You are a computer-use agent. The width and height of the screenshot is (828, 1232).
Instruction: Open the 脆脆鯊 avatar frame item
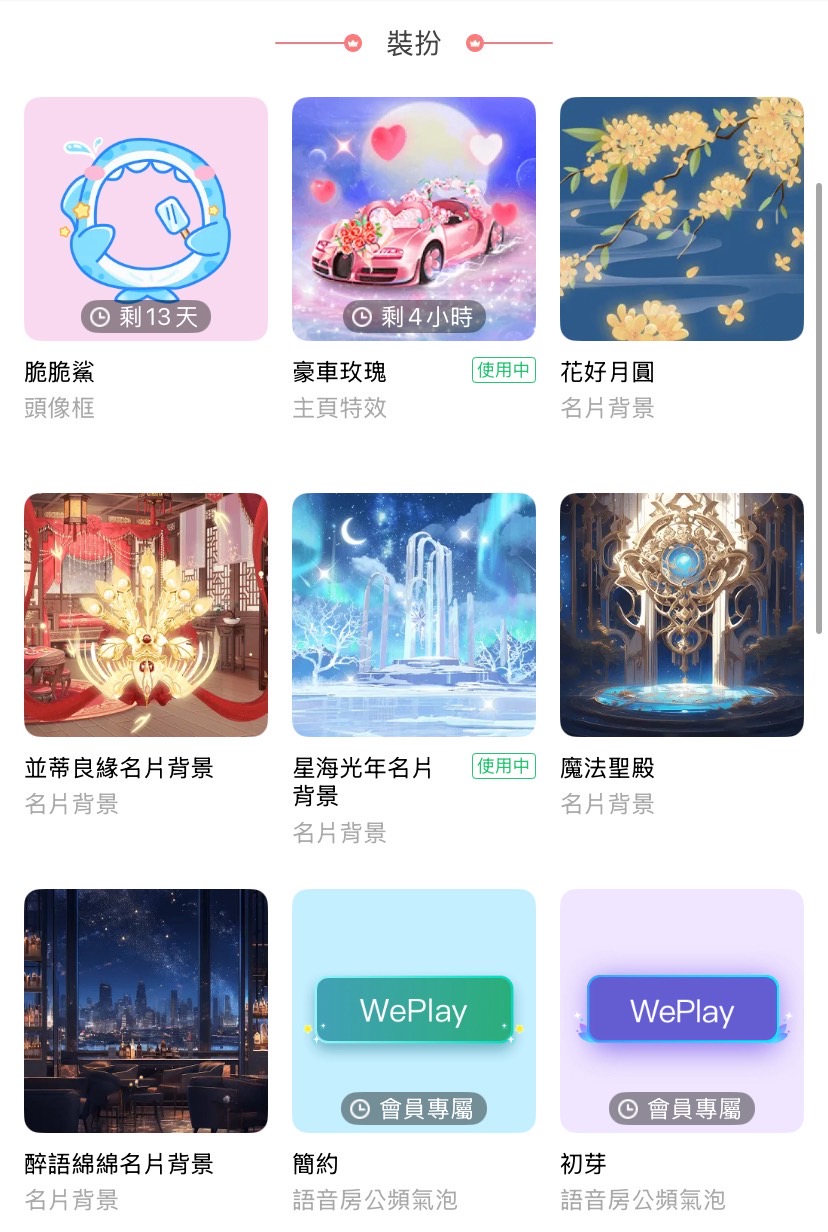pos(146,219)
